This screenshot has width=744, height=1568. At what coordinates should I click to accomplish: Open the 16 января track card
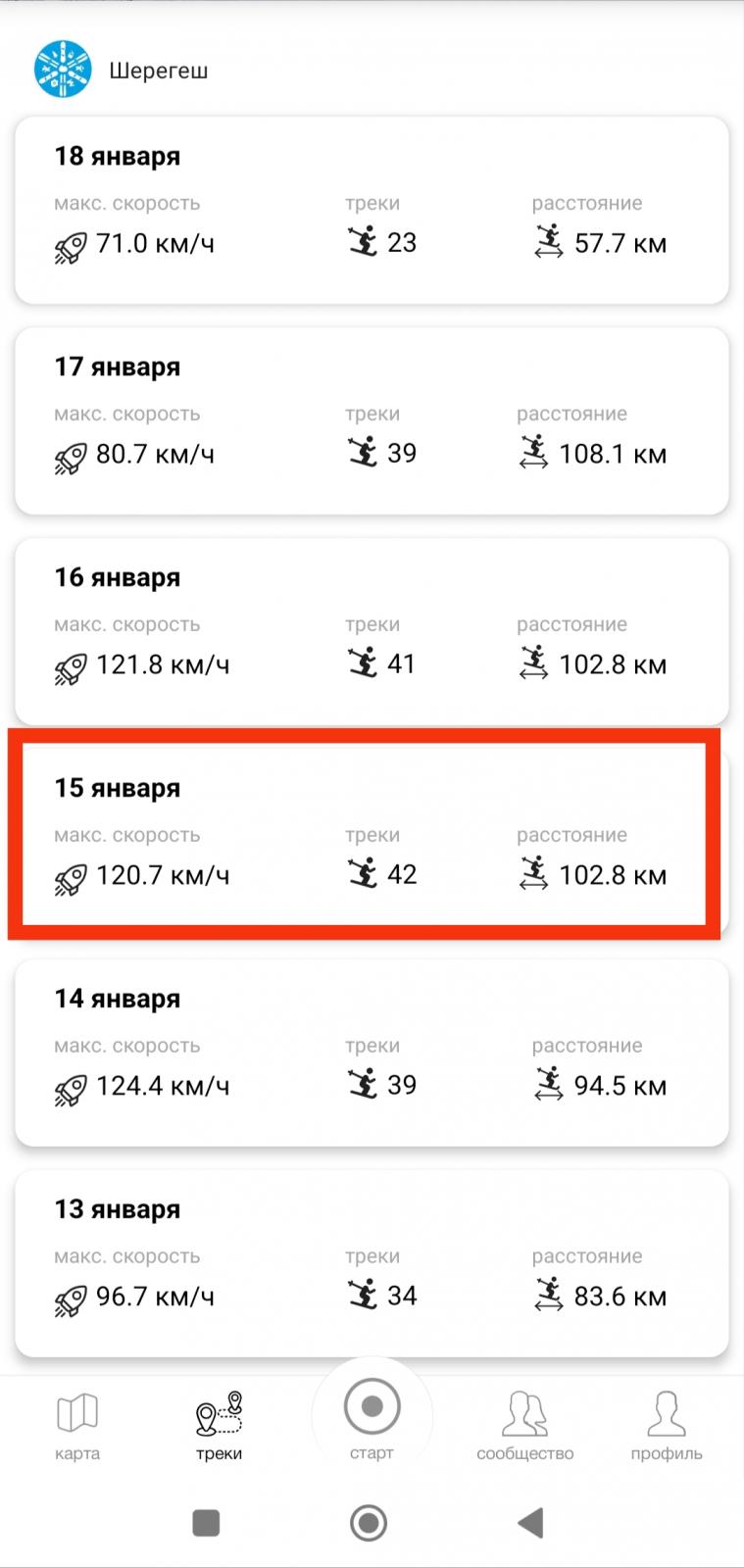(372, 631)
